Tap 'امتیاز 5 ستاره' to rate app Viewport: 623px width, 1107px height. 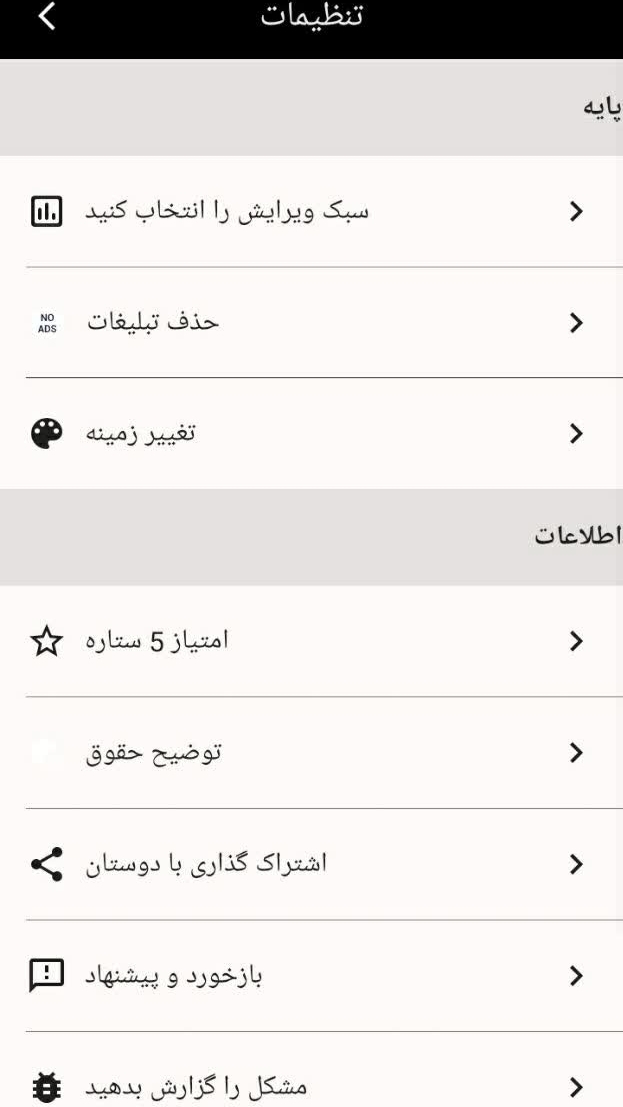click(x=311, y=641)
